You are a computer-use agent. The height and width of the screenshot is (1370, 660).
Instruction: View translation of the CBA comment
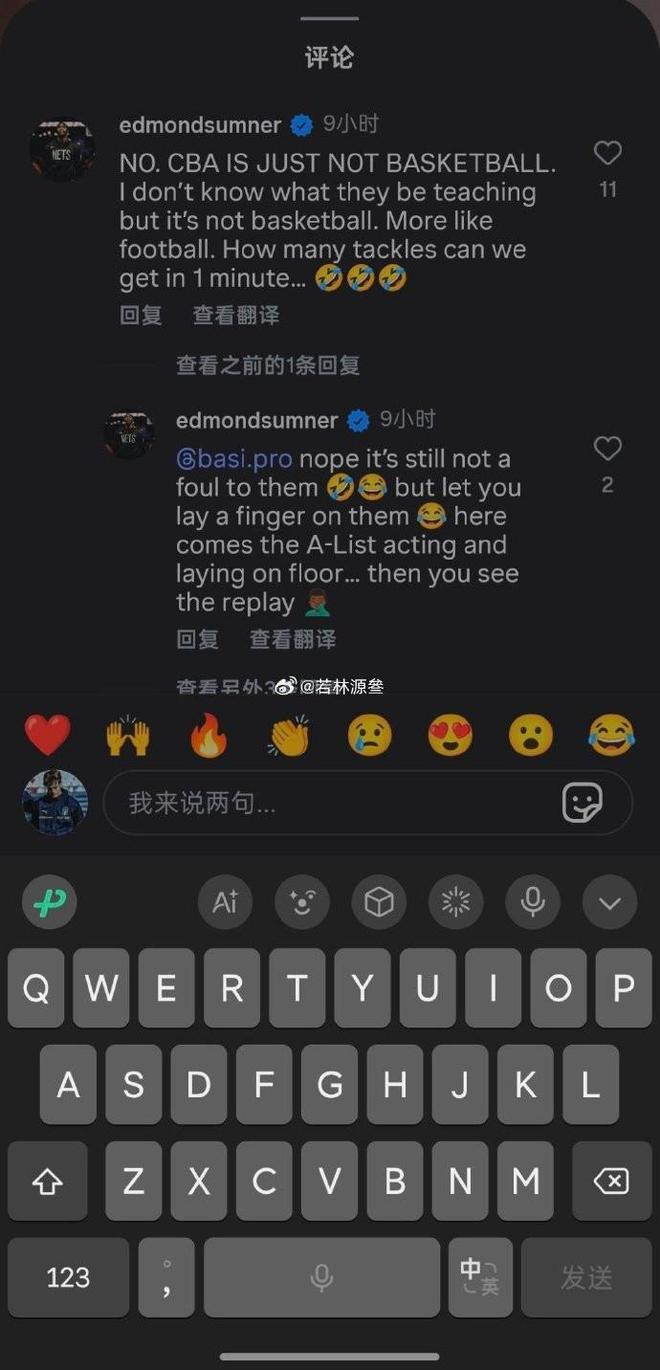(236, 316)
